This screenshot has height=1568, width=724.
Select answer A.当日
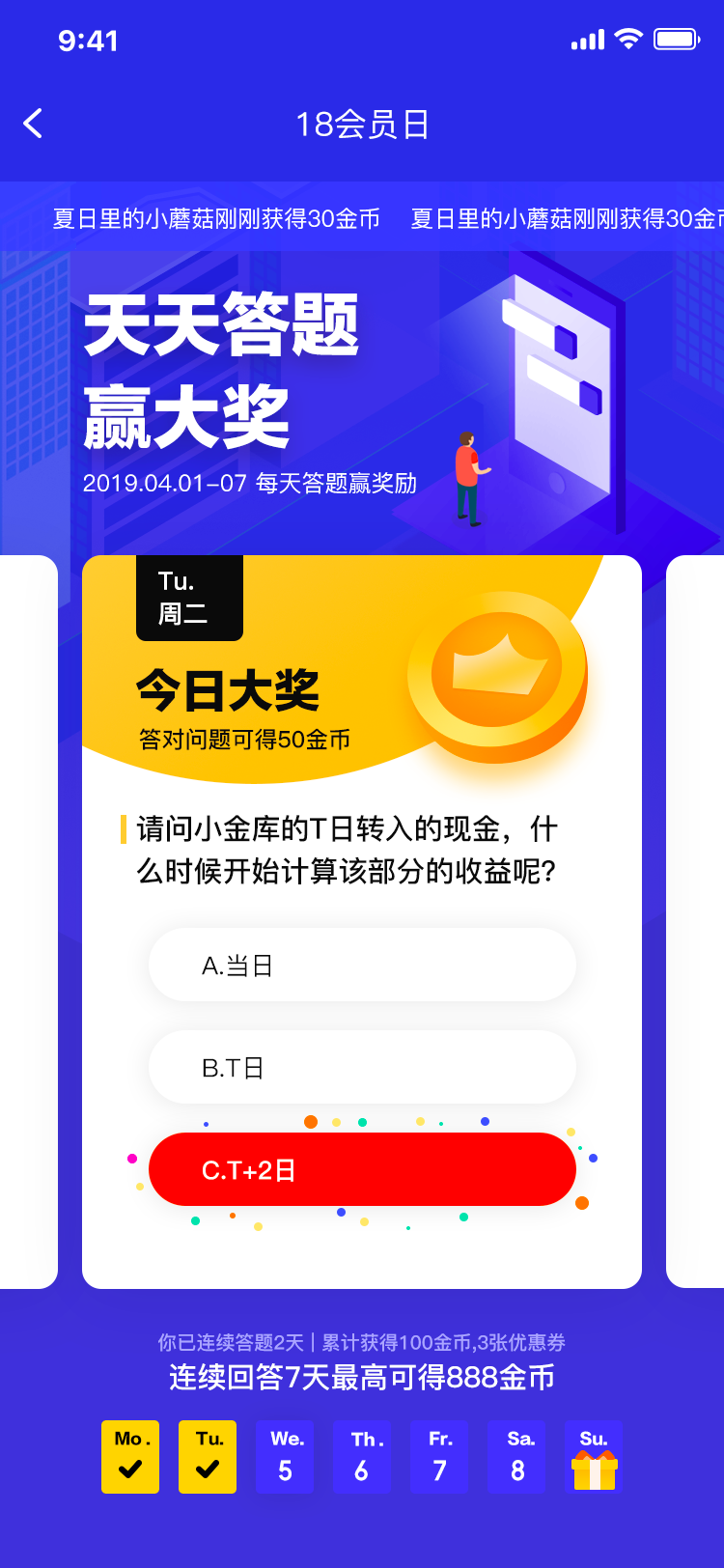(362, 965)
